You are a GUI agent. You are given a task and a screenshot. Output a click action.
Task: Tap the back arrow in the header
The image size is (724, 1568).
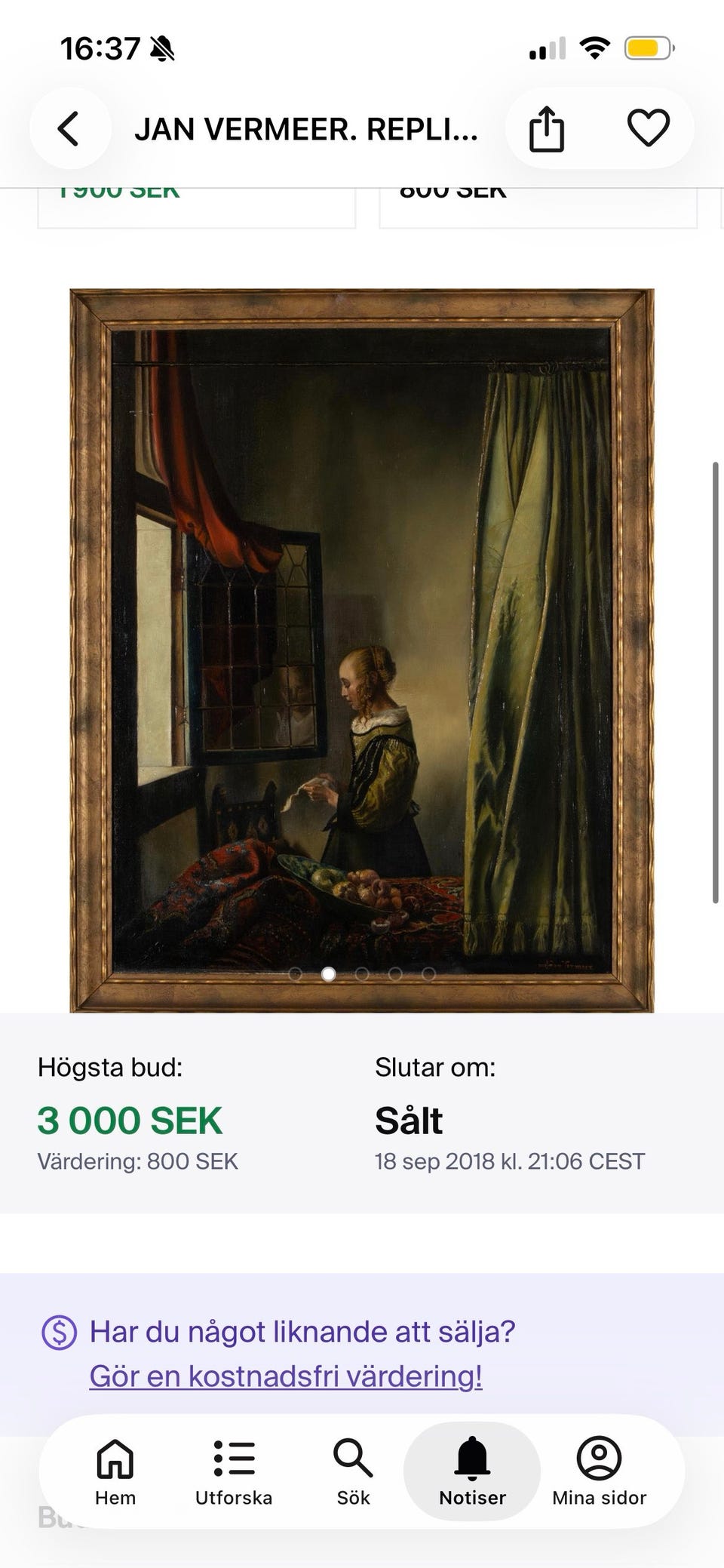pyautogui.click(x=70, y=128)
